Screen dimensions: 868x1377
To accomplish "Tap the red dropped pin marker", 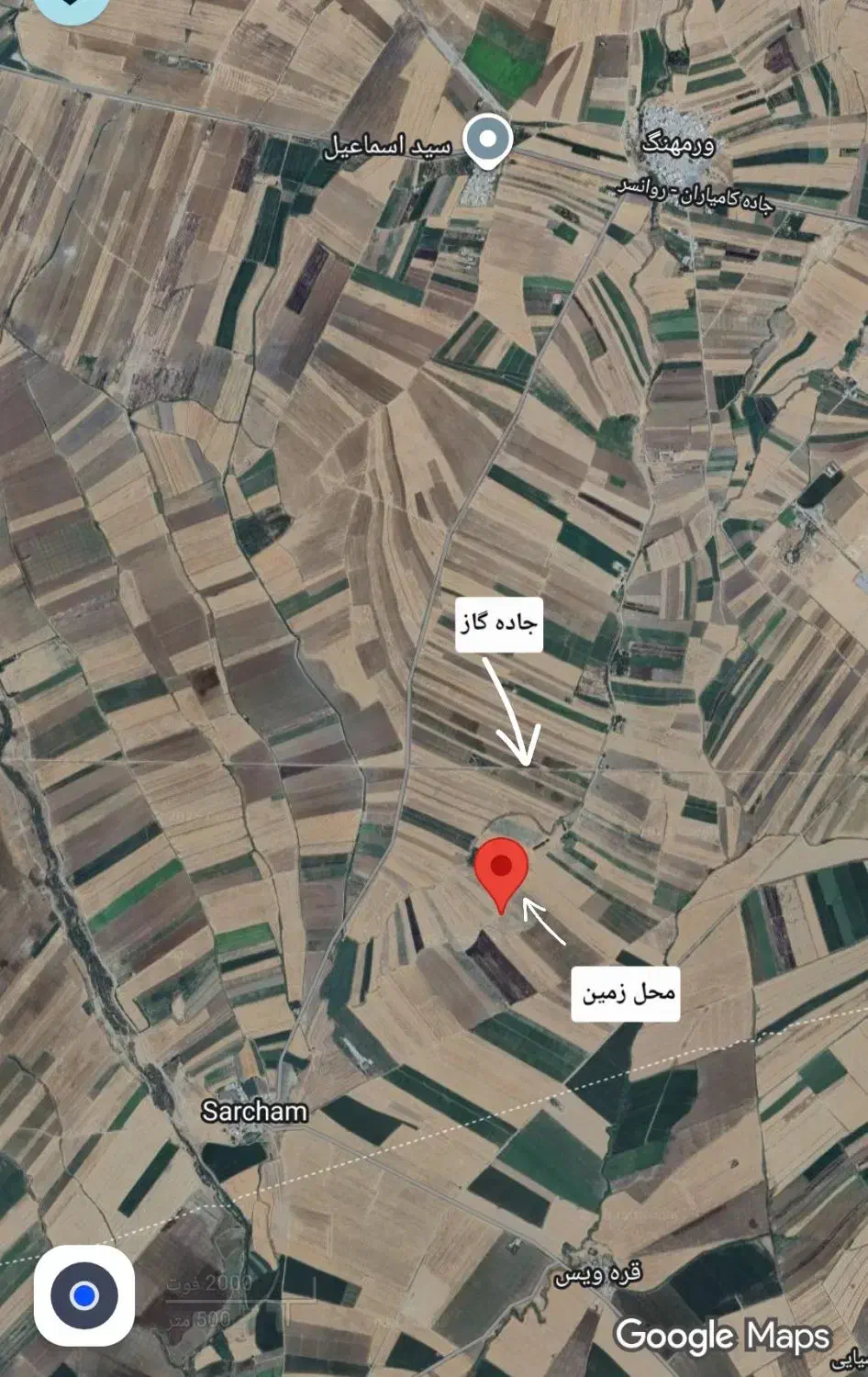I will 501,869.
